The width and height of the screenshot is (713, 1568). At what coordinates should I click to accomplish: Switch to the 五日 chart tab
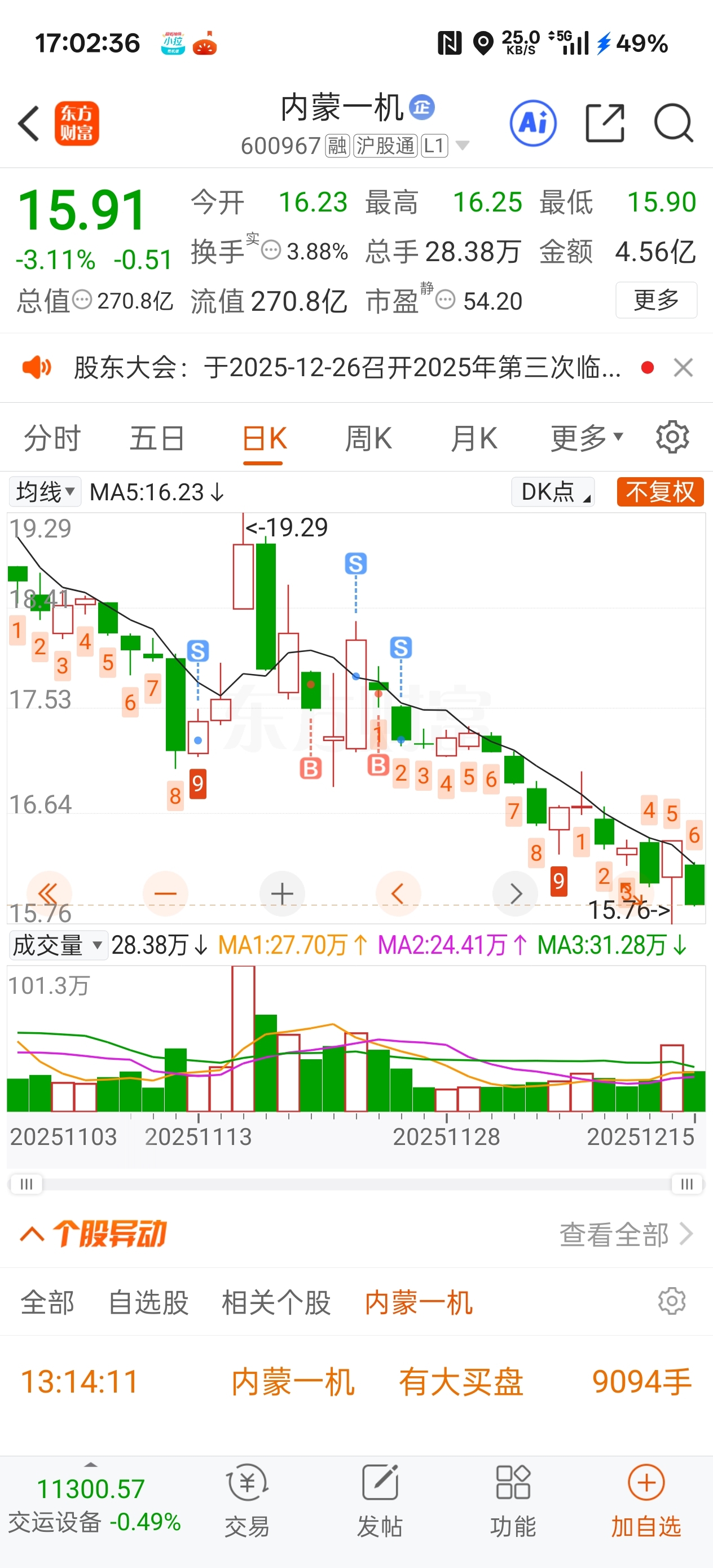(x=156, y=438)
